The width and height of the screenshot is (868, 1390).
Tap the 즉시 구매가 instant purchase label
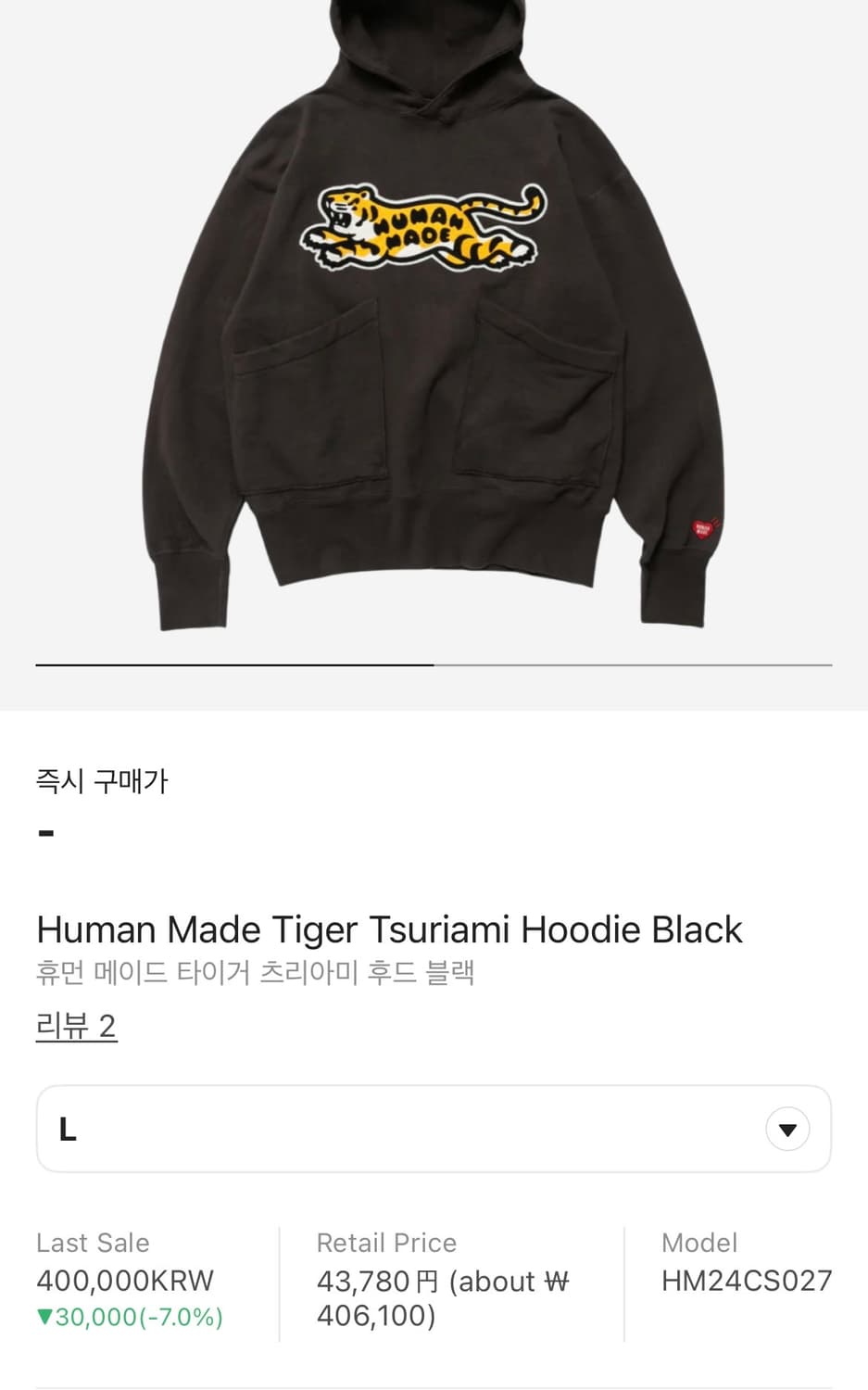tap(102, 781)
